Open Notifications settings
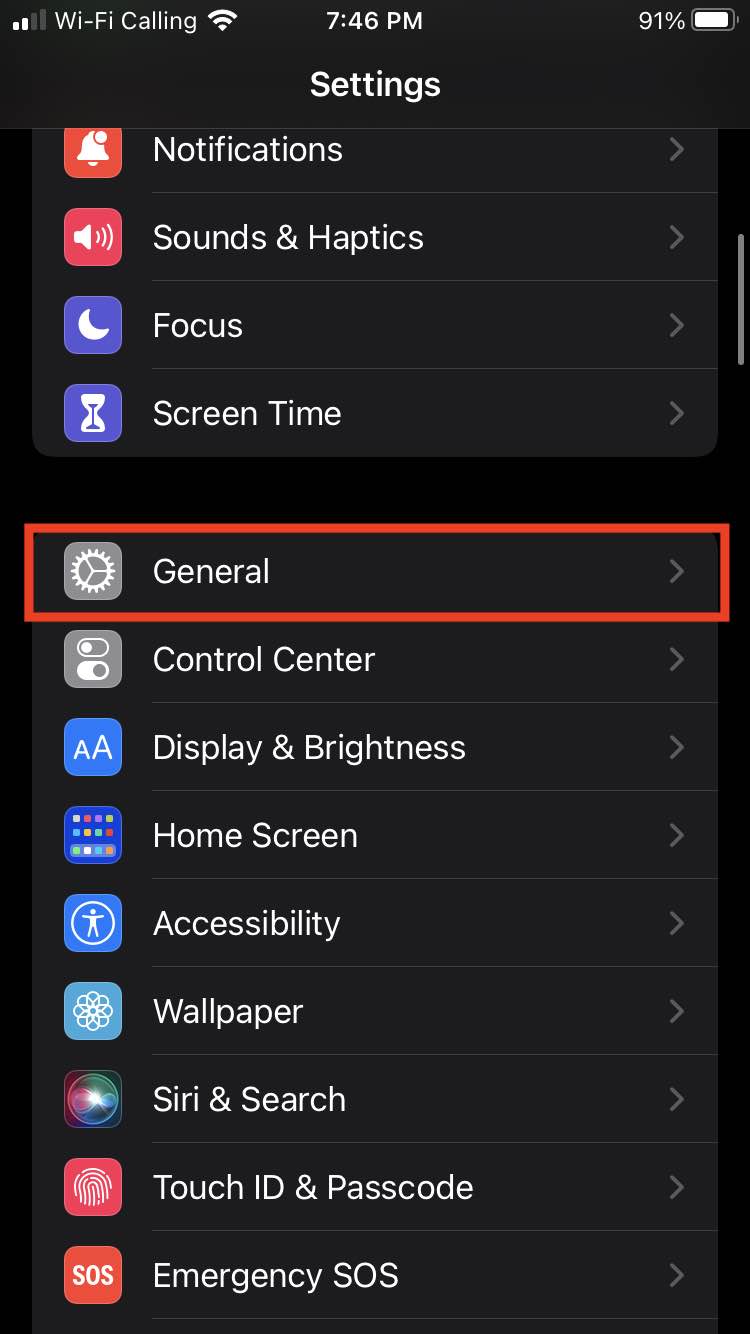This screenshot has width=750, height=1334. pyautogui.click(x=375, y=150)
